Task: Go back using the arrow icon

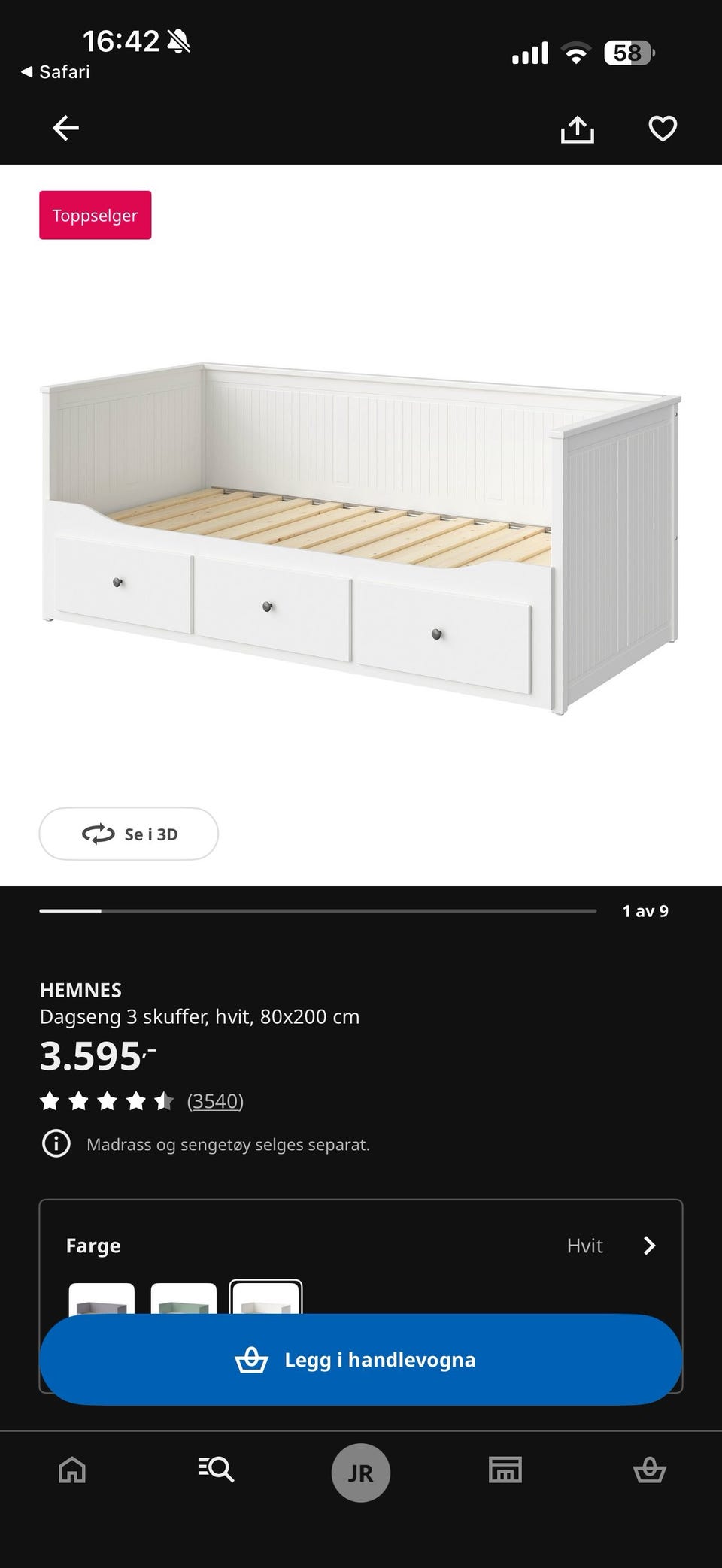Action: [65, 129]
